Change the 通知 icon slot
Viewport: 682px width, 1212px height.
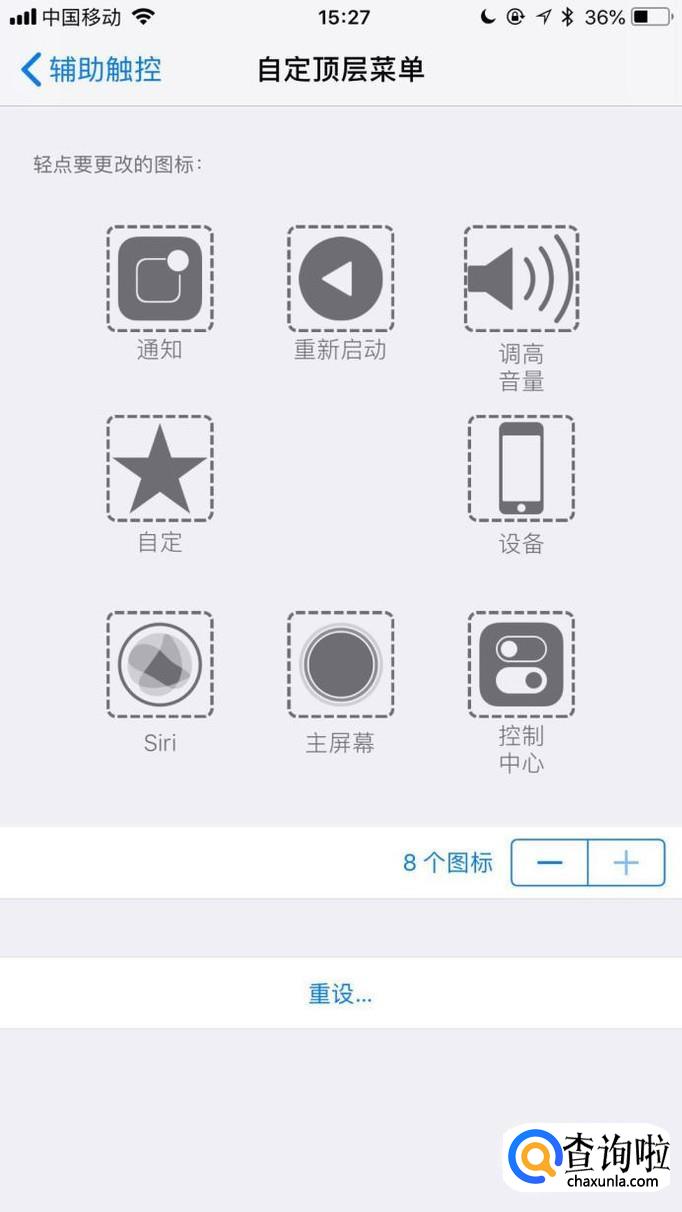[x=160, y=279]
